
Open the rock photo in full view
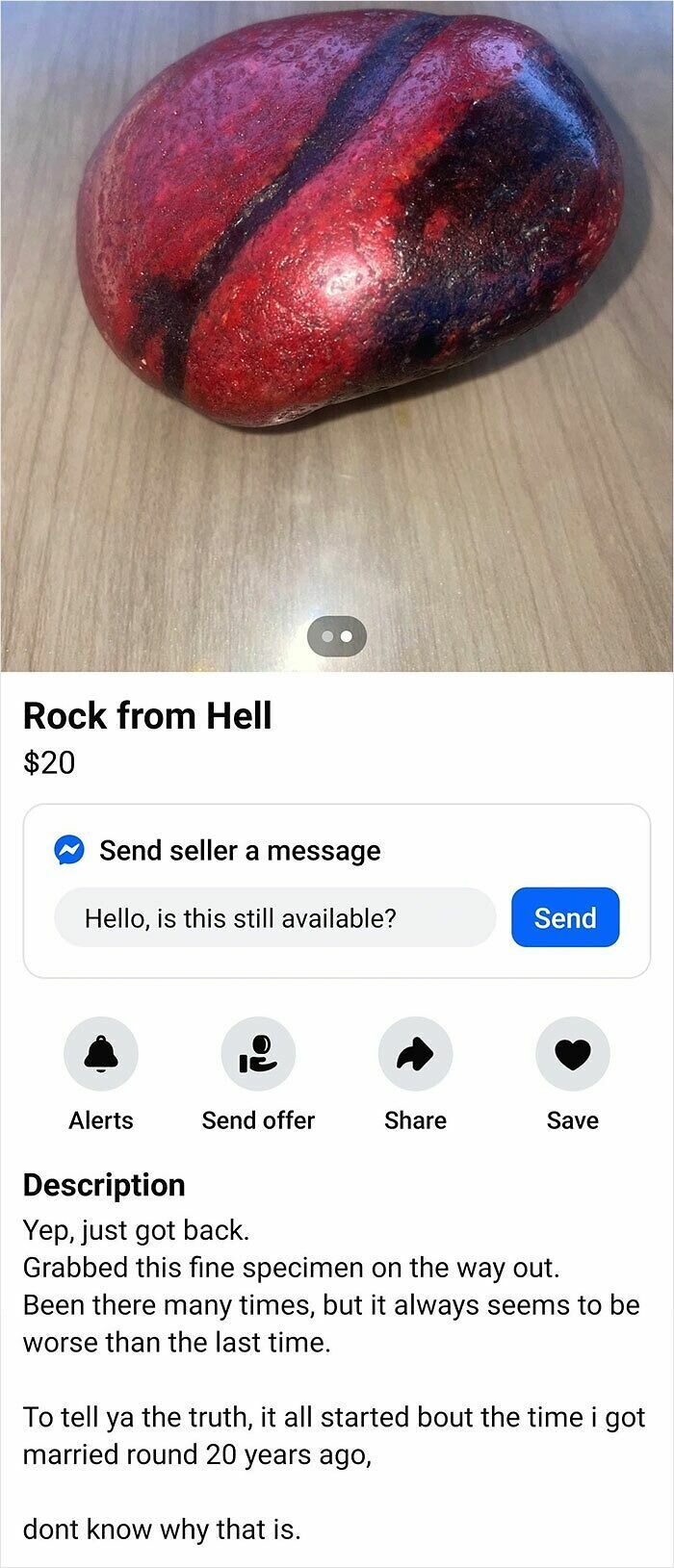[337, 289]
